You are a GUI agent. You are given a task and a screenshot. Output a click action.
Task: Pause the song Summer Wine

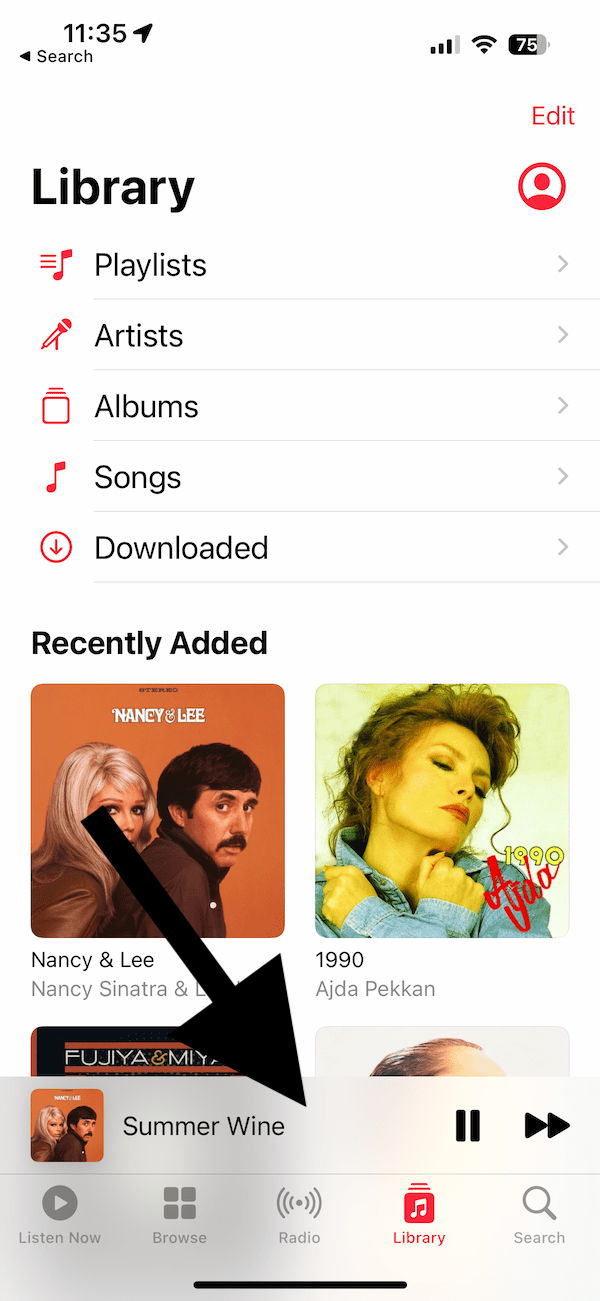click(467, 1125)
